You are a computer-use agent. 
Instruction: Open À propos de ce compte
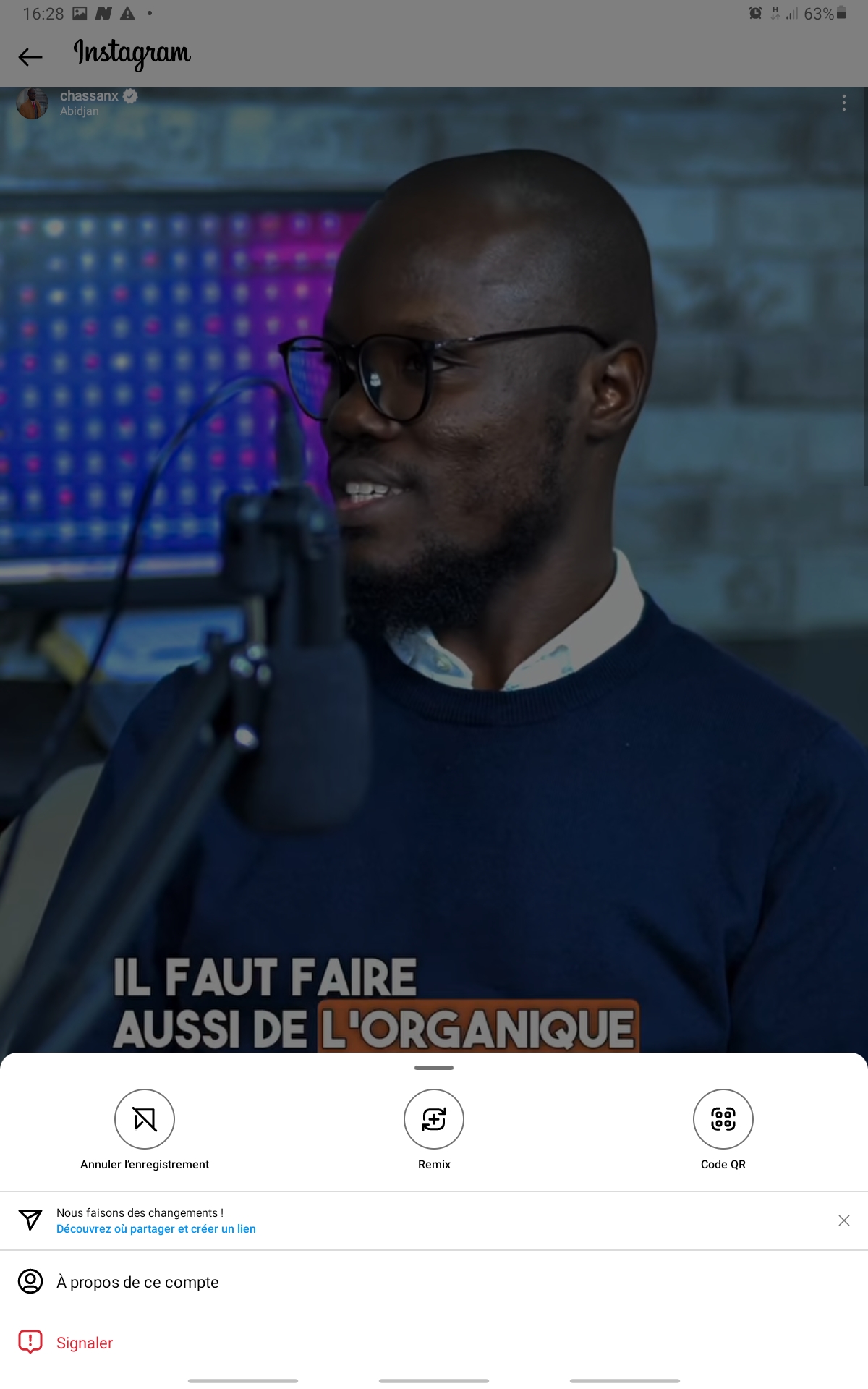click(x=137, y=1282)
